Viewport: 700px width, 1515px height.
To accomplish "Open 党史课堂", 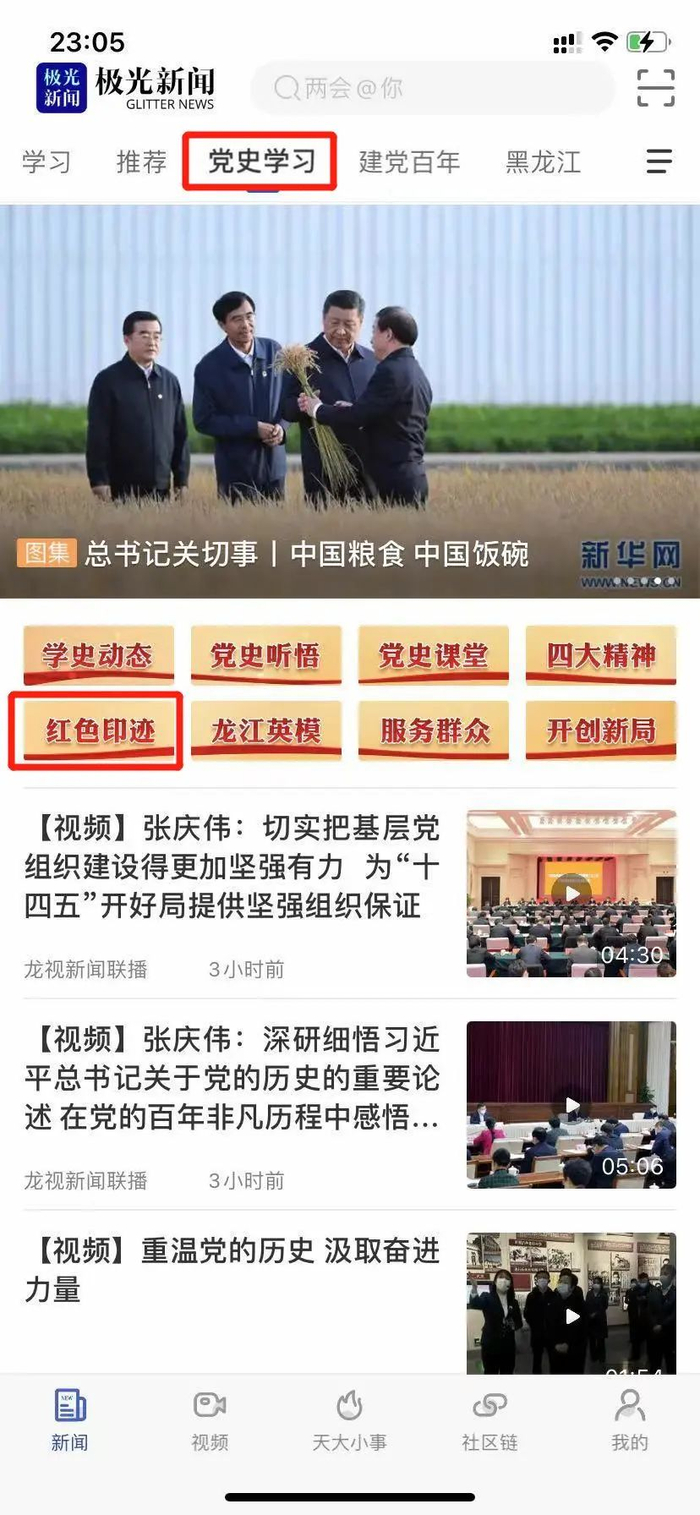I will coord(433,655).
